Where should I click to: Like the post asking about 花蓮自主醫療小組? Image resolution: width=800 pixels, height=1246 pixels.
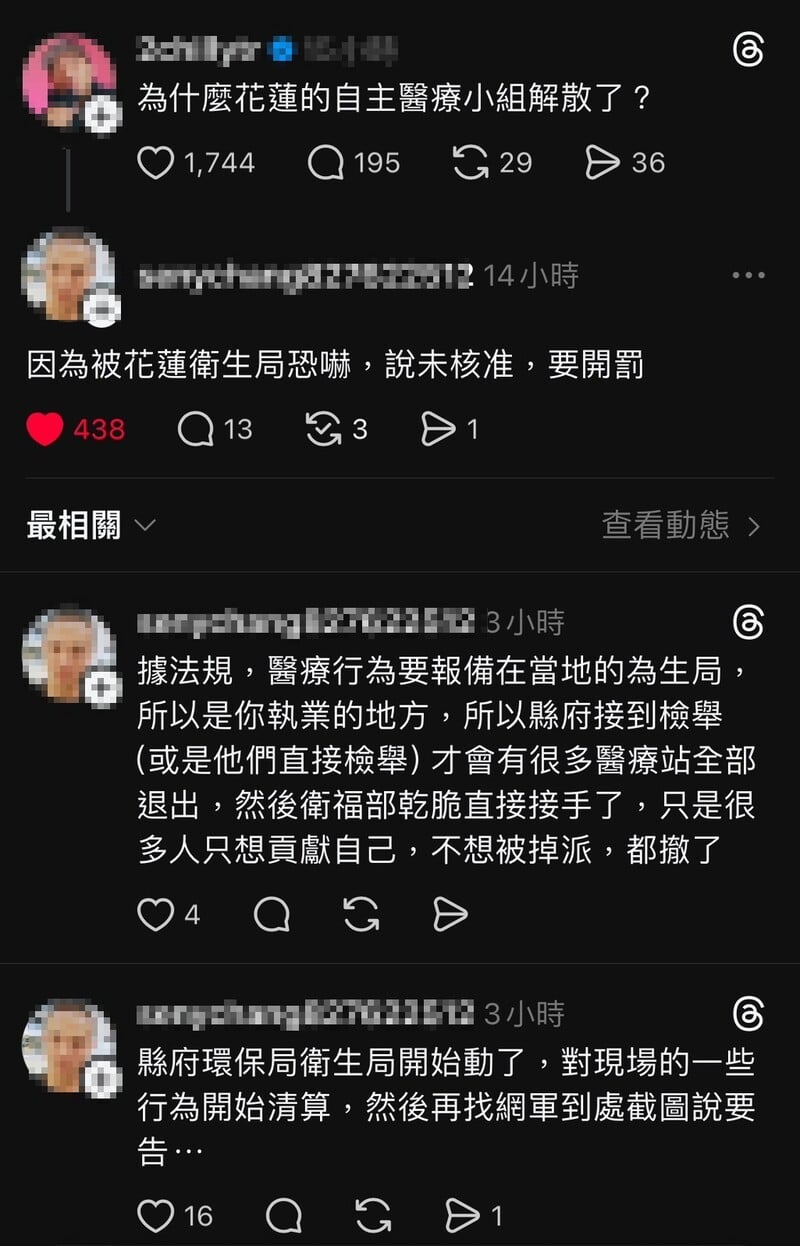click(x=155, y=162)
